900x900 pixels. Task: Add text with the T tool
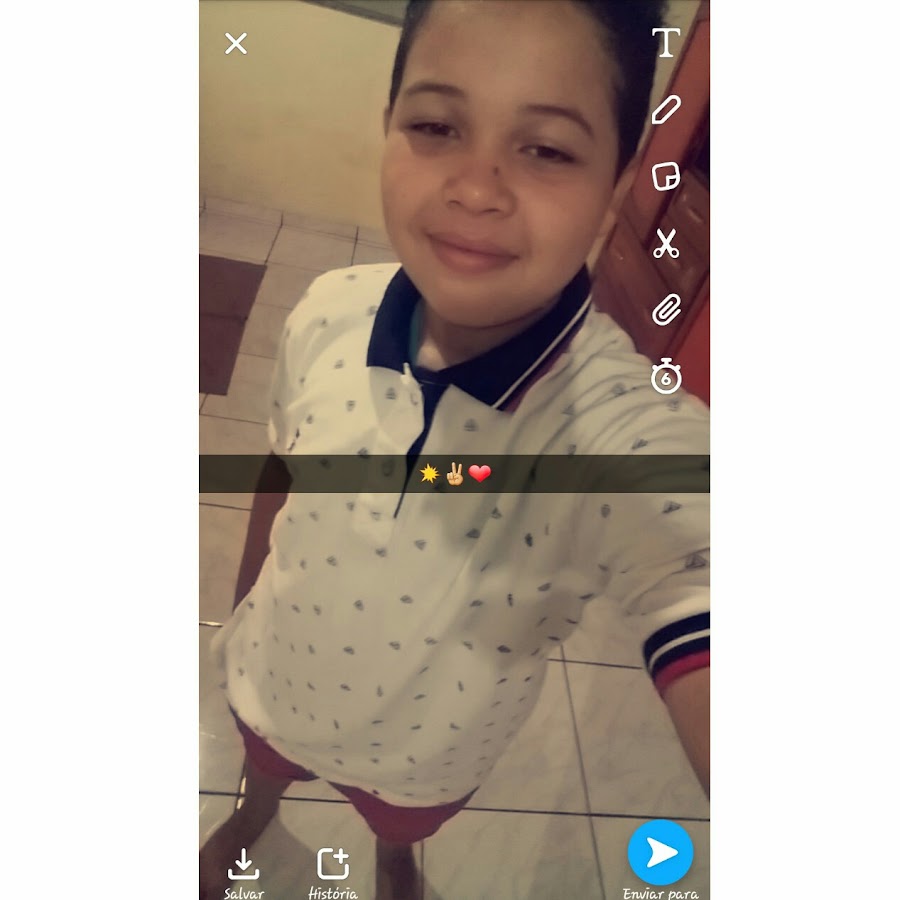pos(666,42)
